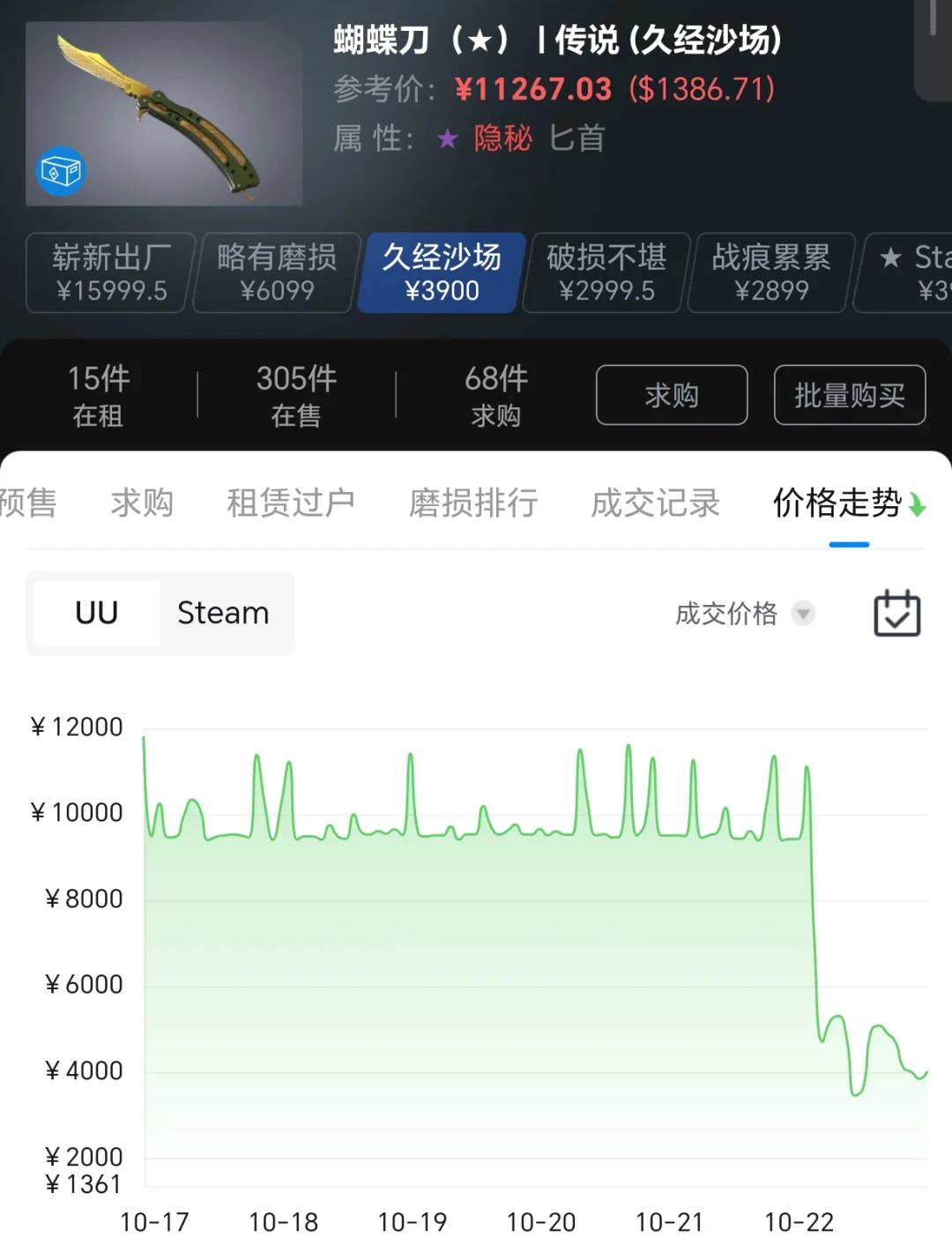Open the 磨损排行 tab
This screenshot has height=1260, width=952.
pyautogui.click(x=472, y=503)
